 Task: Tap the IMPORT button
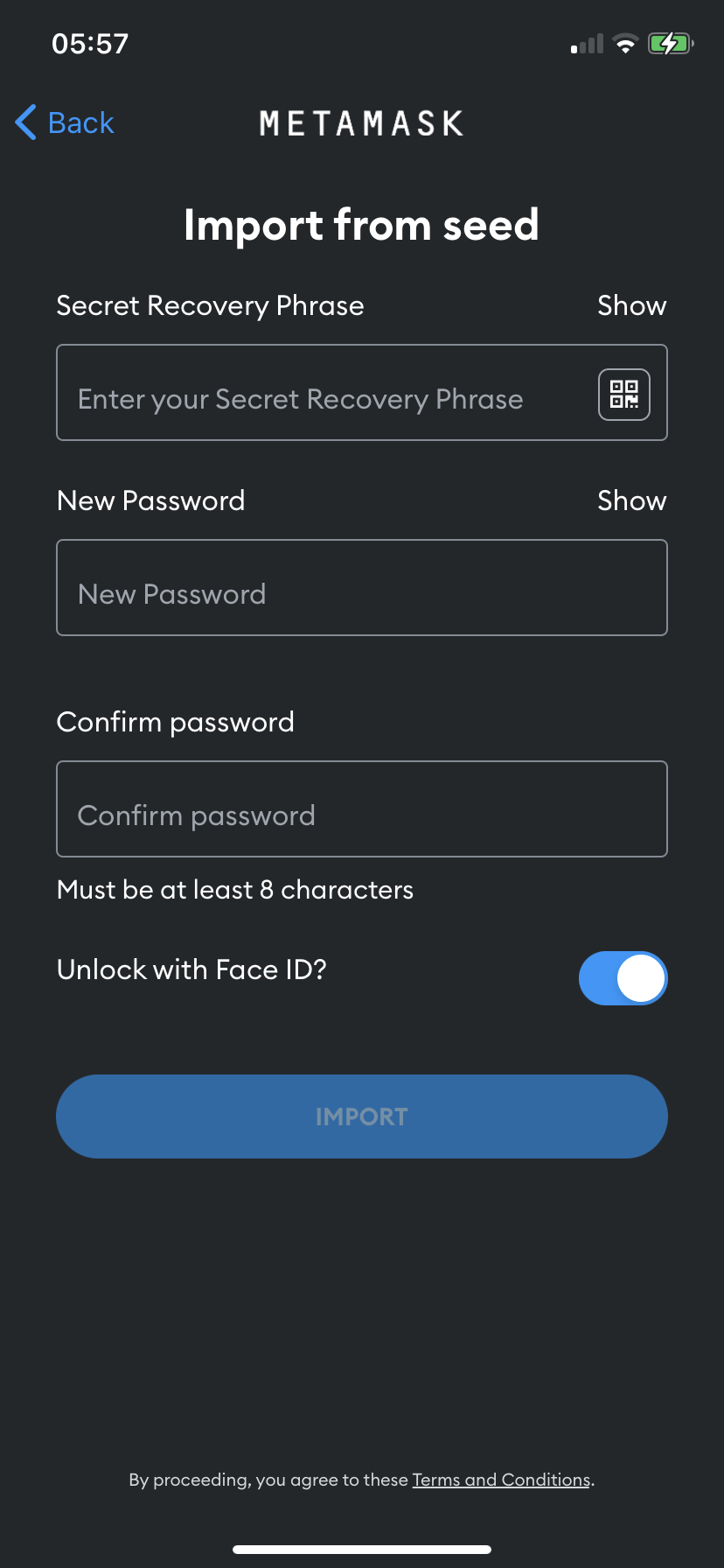tap(362, 1116)
